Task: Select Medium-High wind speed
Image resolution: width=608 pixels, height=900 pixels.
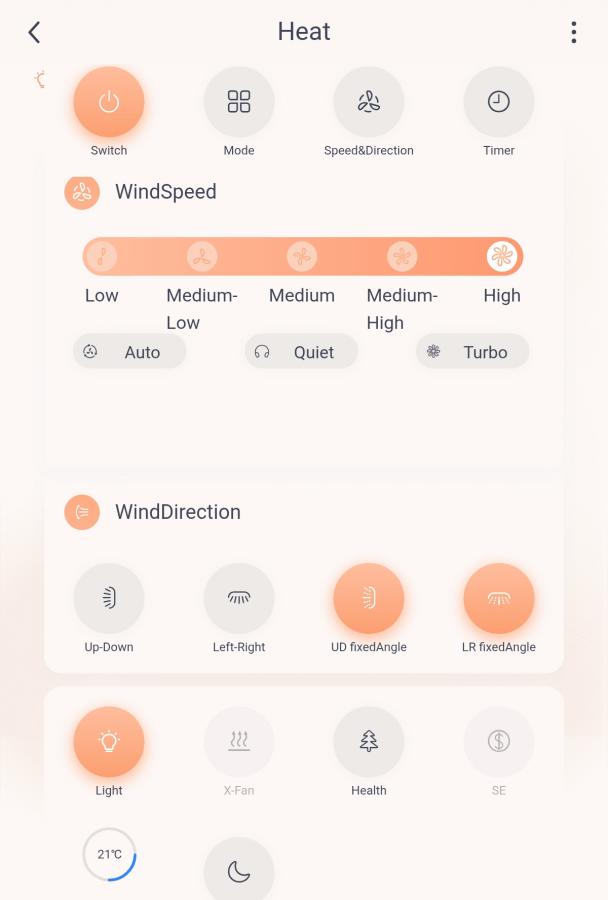Action: coord(401,257)
